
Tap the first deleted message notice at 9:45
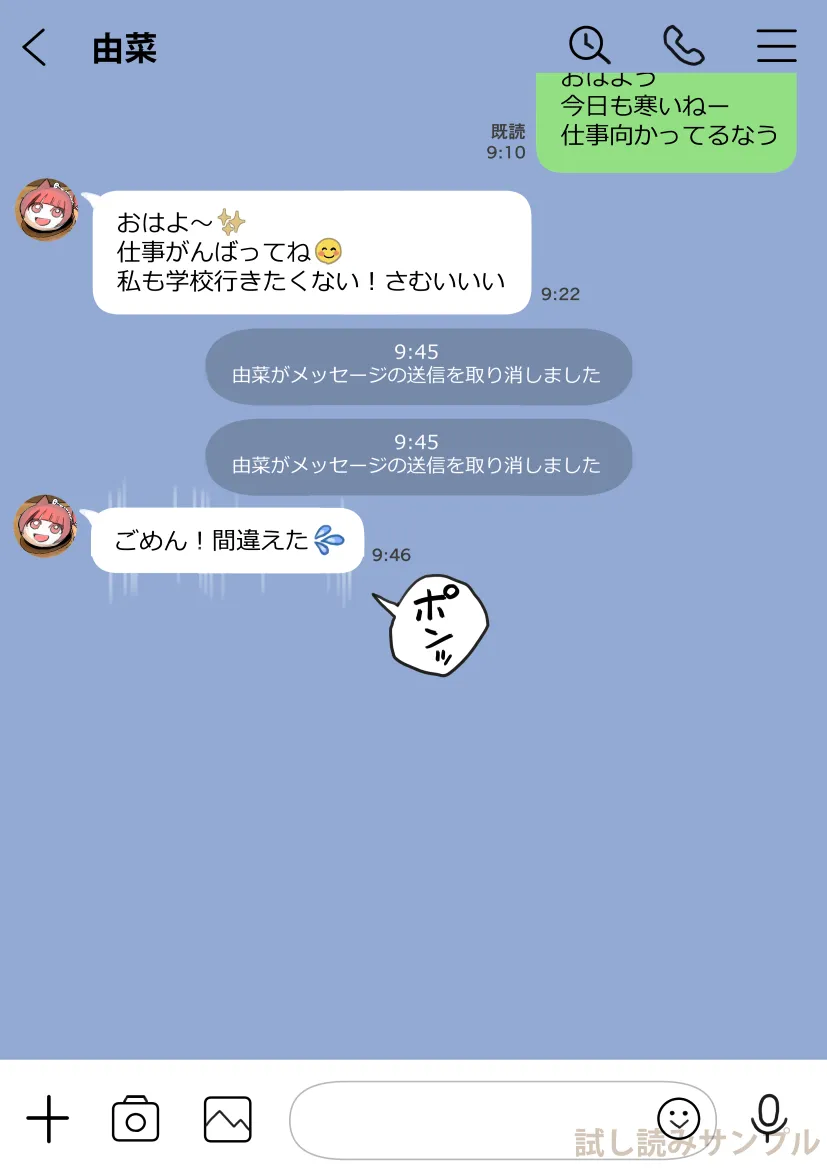click(x=419, y=366)
